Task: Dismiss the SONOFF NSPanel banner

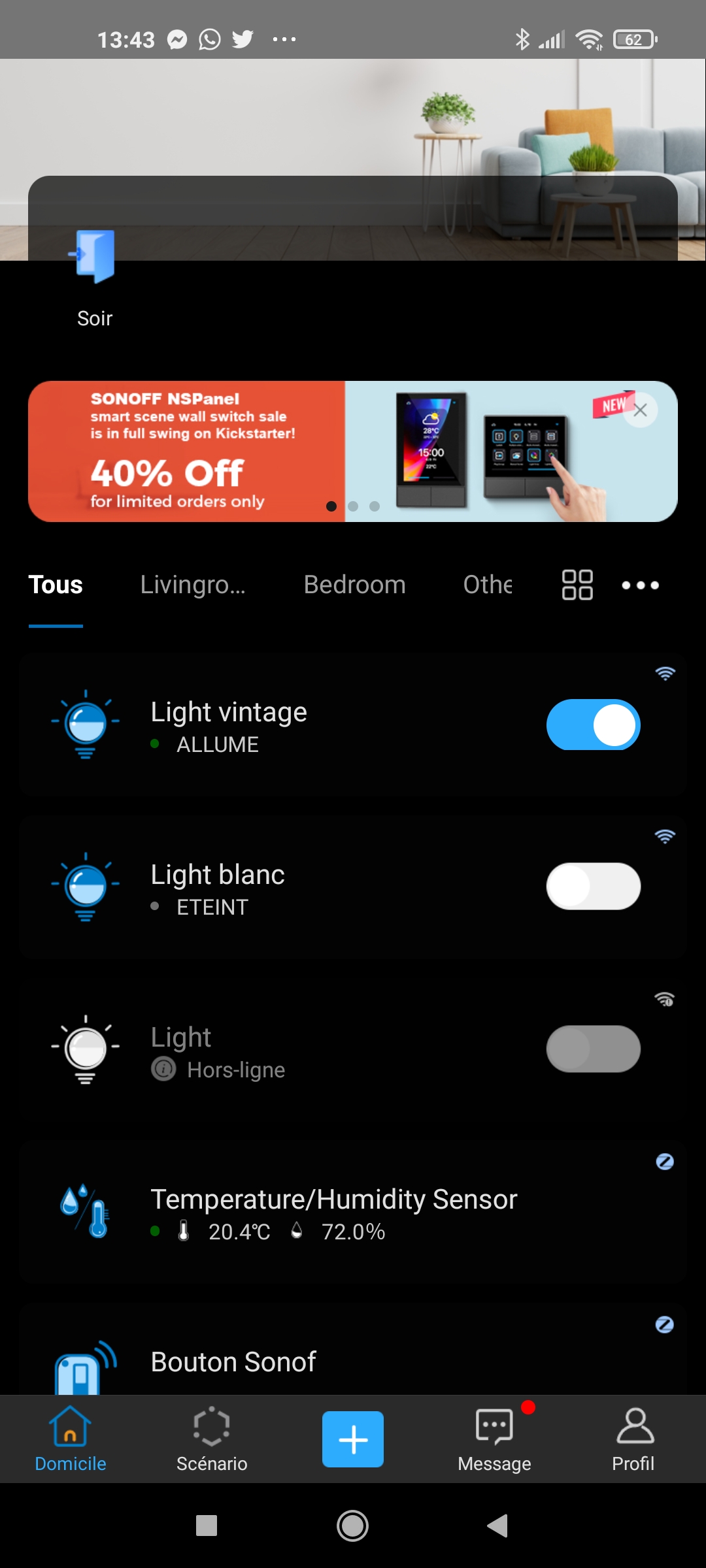Action: (640, 410)
